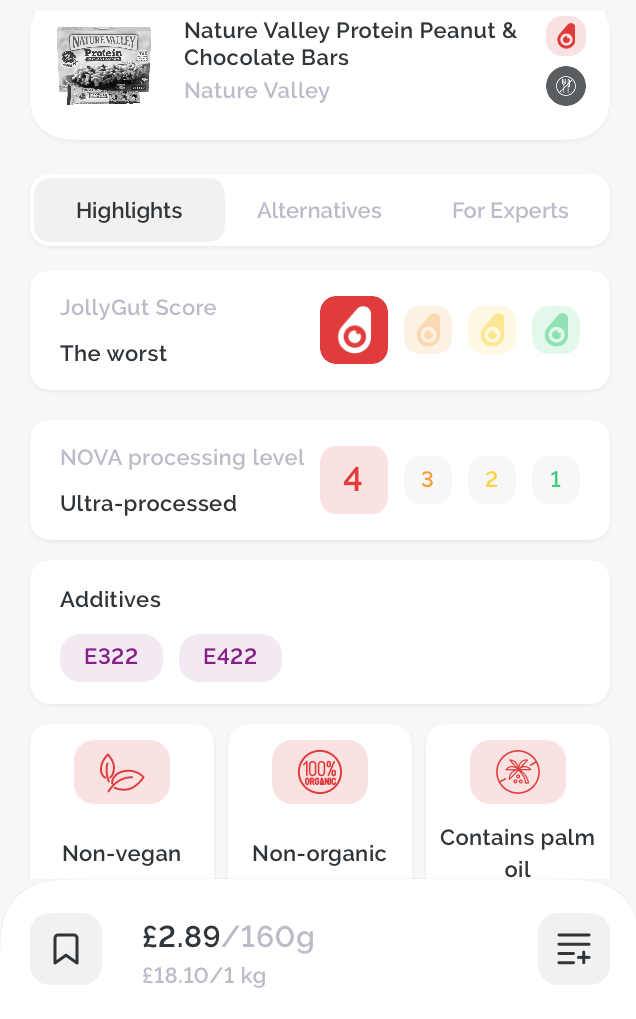Open details for additive E422

[230, 657]
